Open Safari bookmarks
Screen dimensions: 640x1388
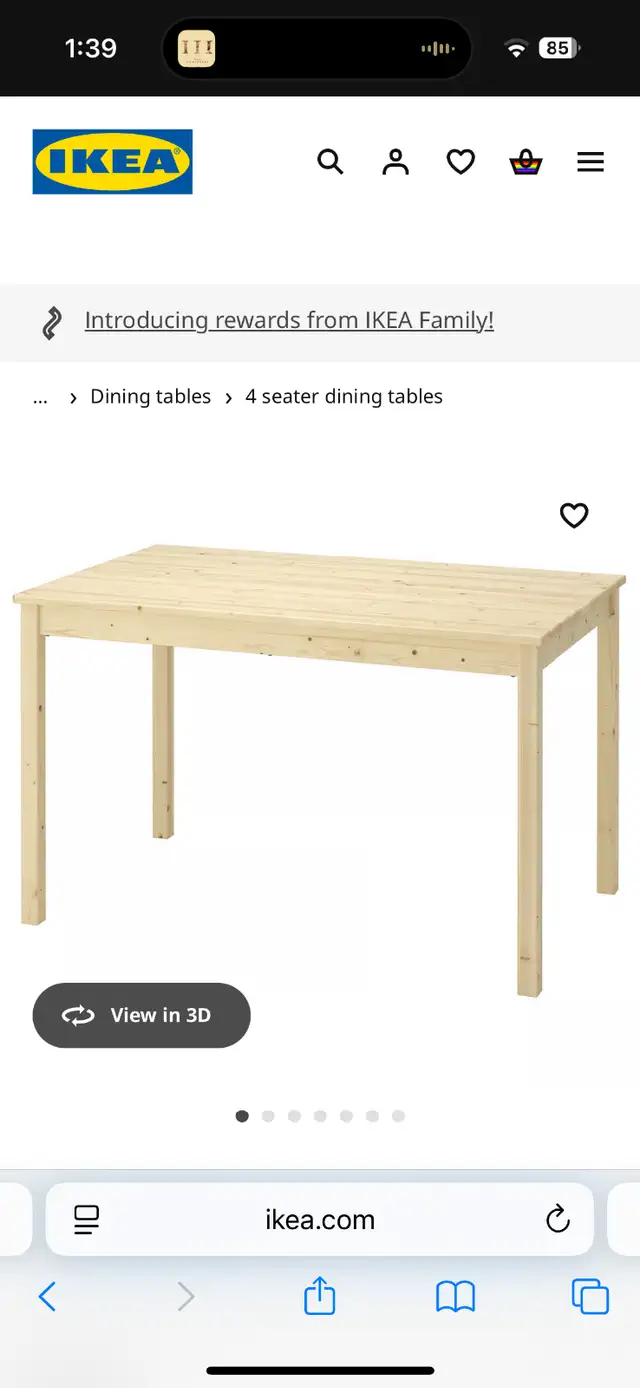(455, 1297)
